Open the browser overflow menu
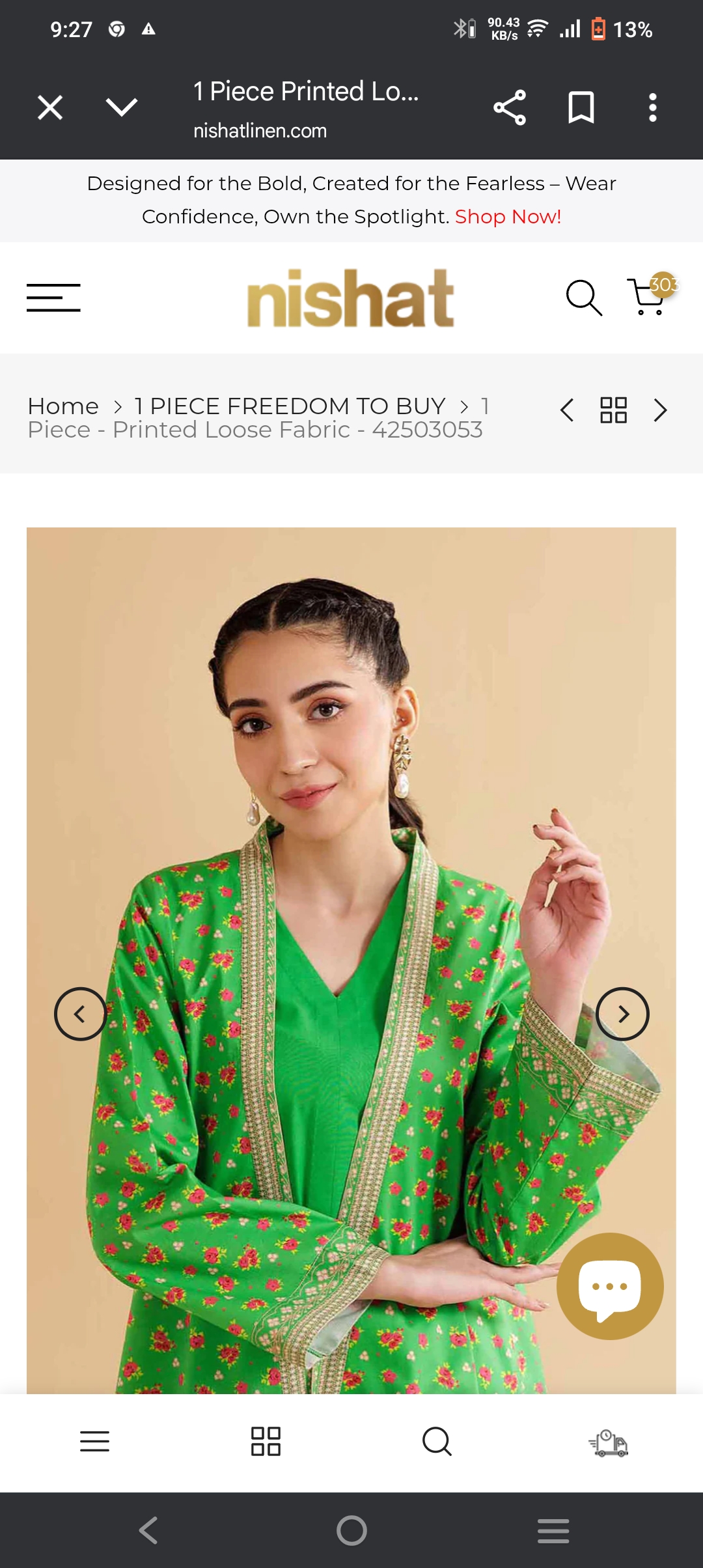This screenshot has width=703, height=1568. (652, 107)
